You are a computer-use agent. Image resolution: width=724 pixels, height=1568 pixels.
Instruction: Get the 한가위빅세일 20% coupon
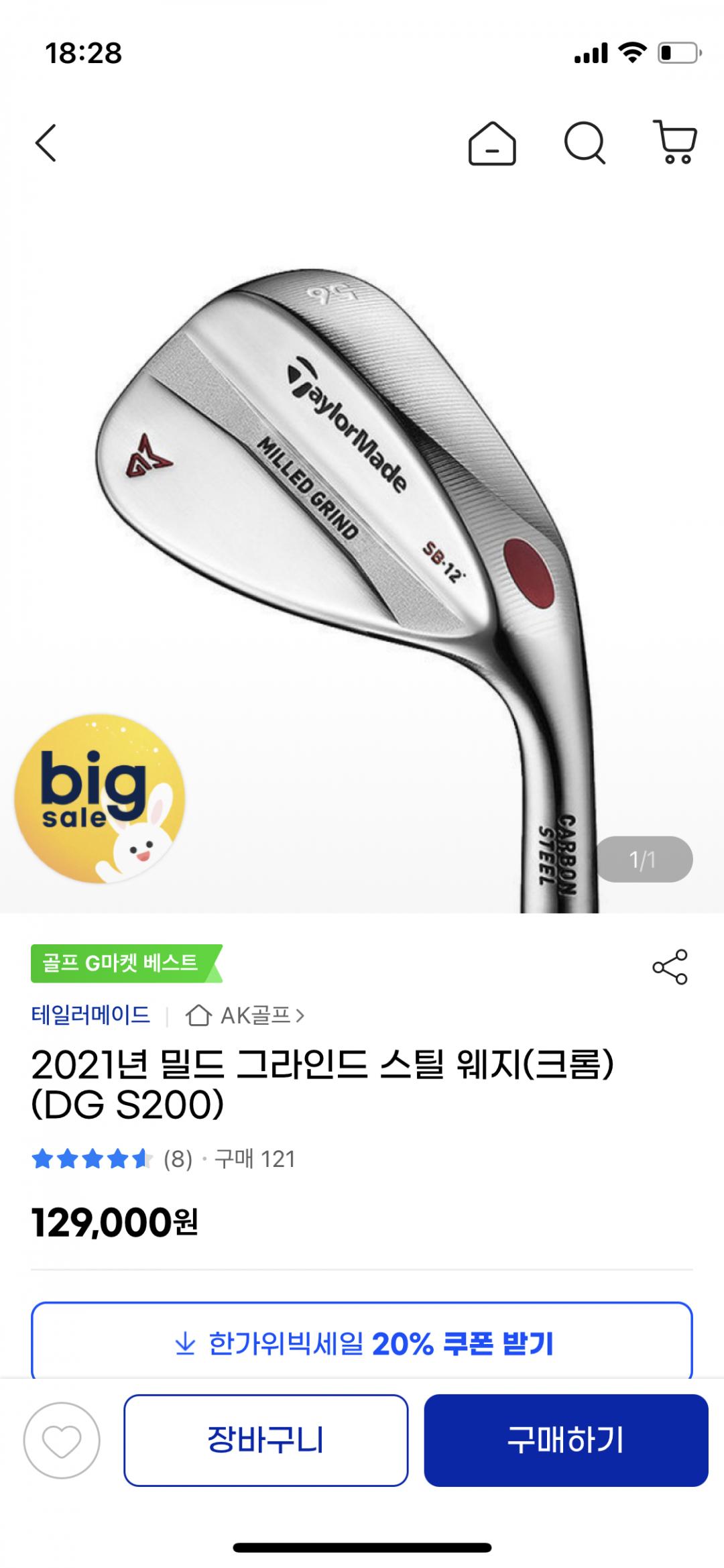361,1343
